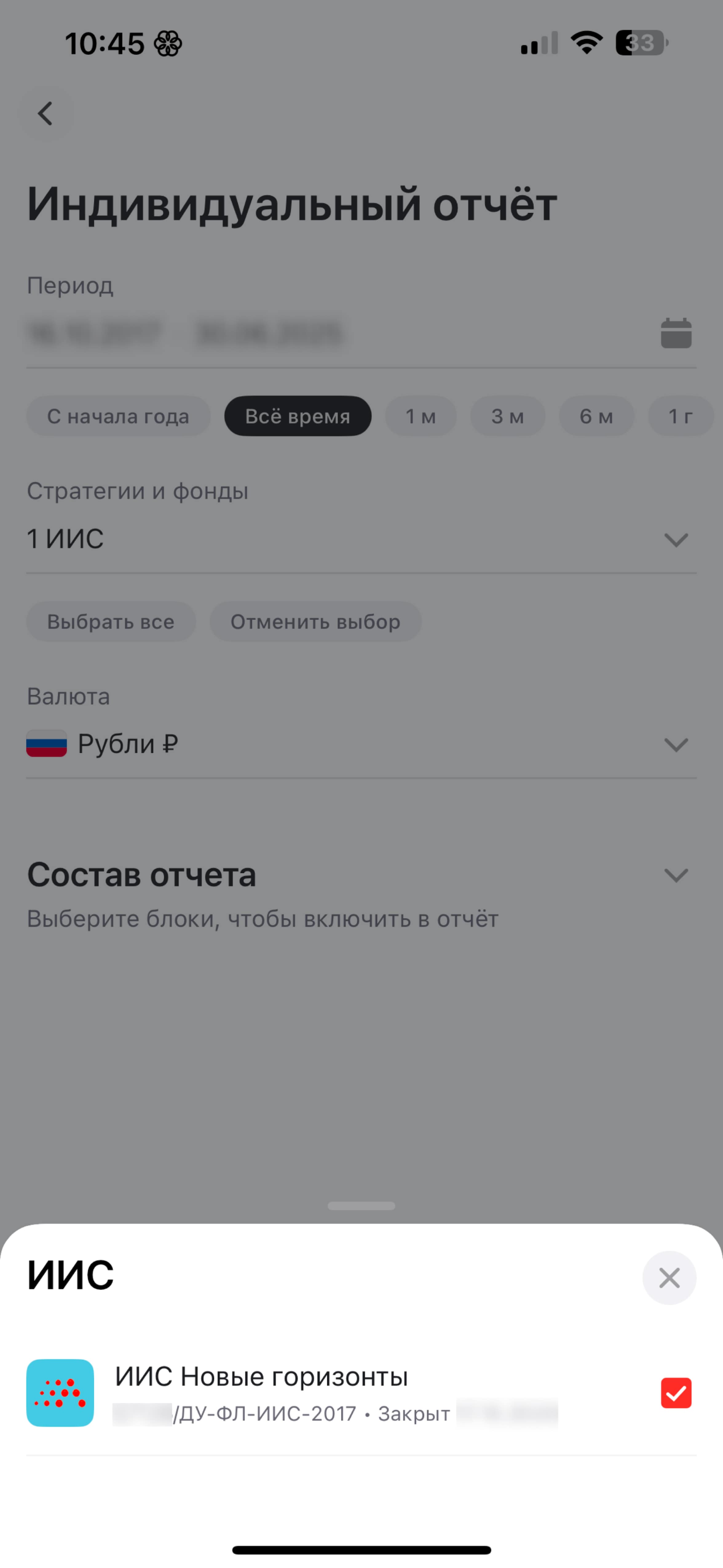The image size is (723, 1568).
Task: Tap the Выбрать все button
Action: pos(111,622)
